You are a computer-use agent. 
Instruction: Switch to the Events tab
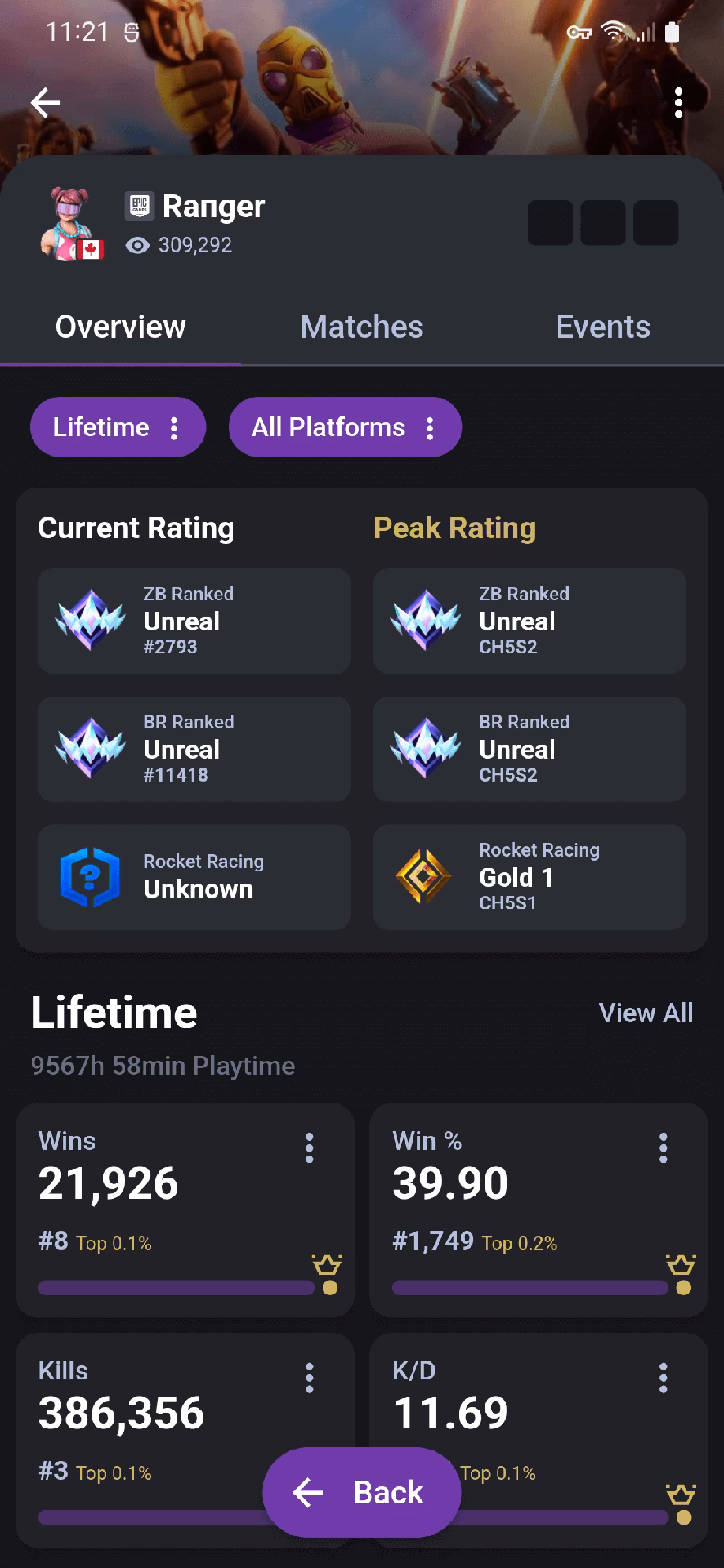(602, 326)
